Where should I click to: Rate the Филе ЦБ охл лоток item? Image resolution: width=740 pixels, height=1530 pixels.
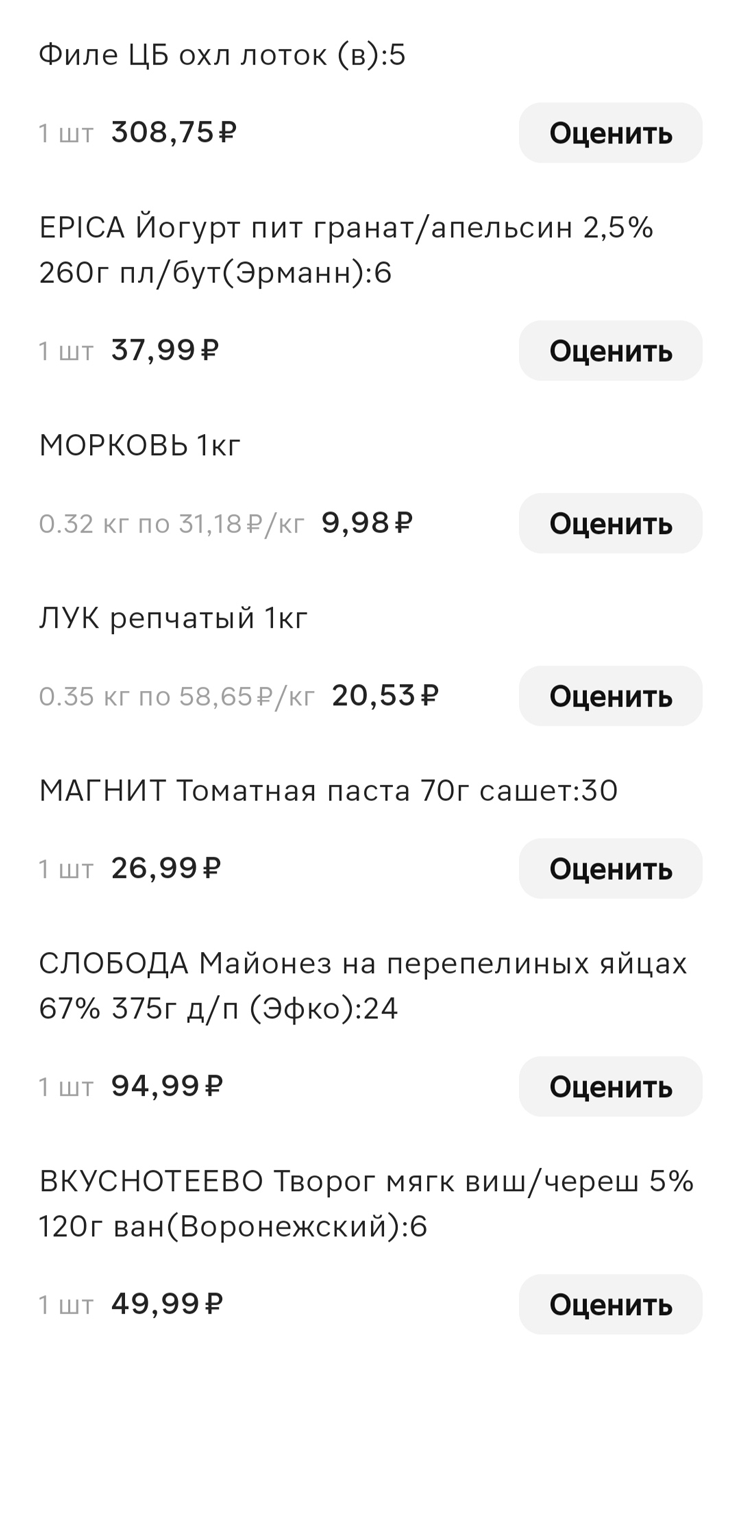point(610,133)
